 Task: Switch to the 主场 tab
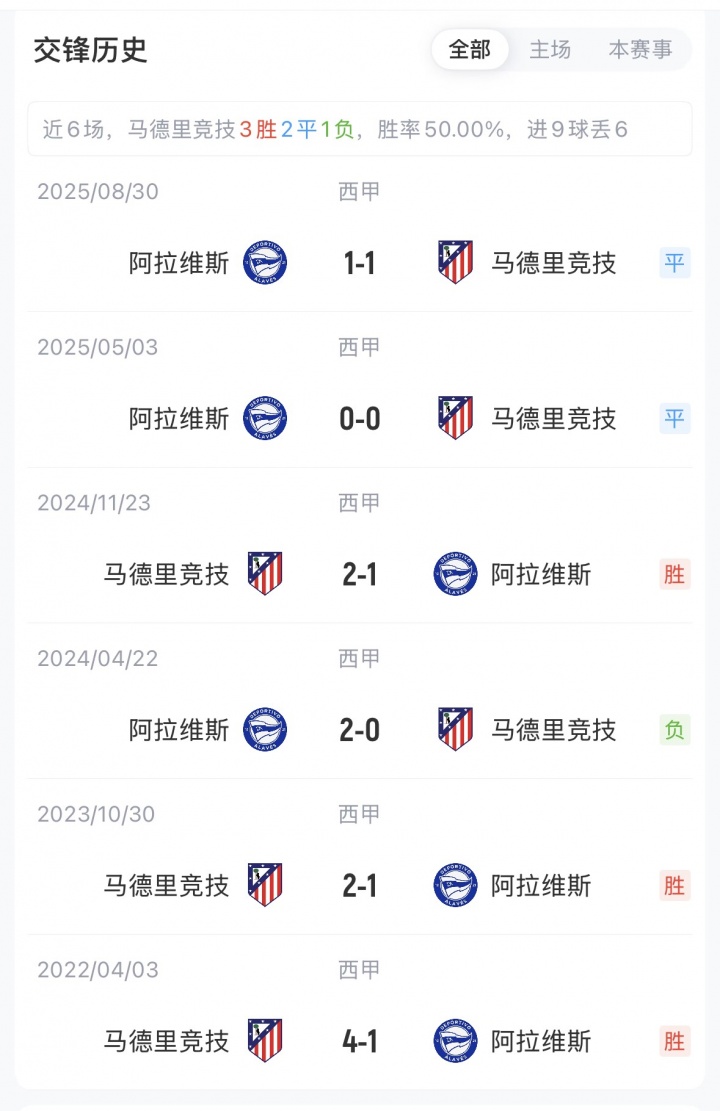(550, 50)
